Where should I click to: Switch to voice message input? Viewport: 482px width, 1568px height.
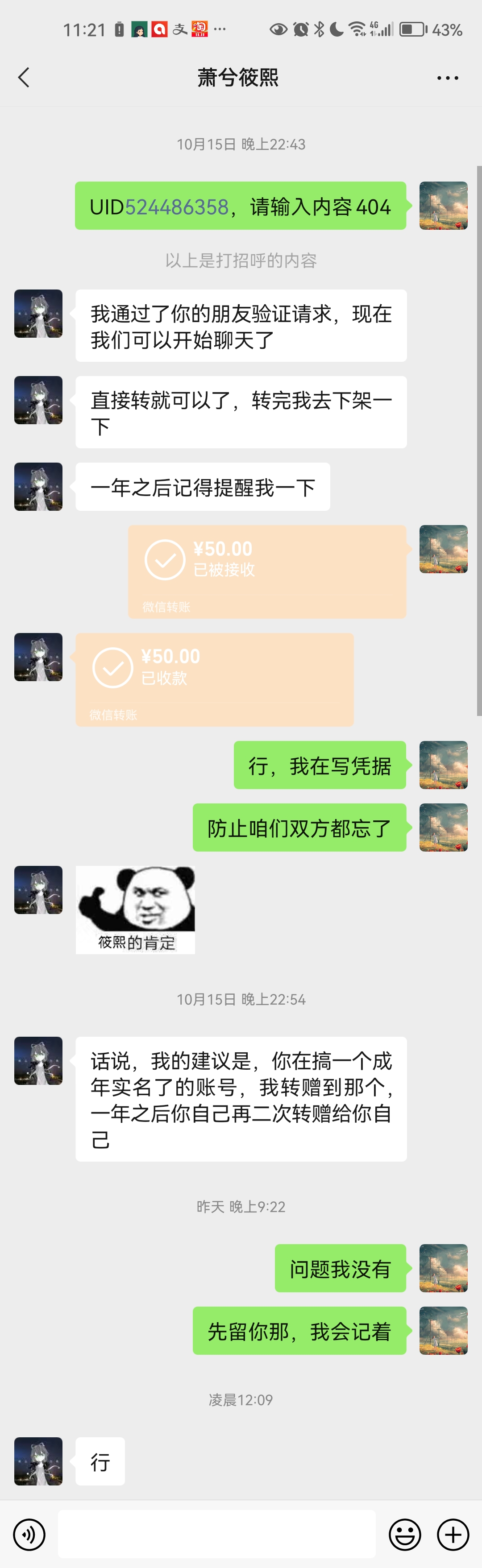click(29, 1535)
